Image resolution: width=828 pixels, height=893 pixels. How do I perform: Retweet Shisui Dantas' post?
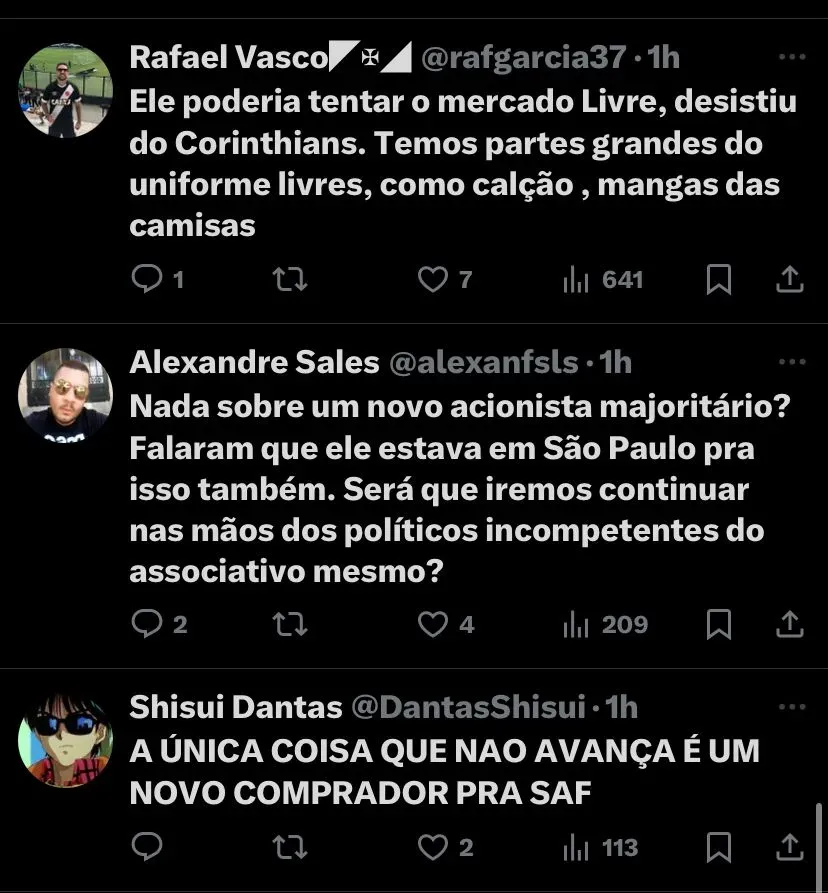pyautogui.click(x=290, y=848)
